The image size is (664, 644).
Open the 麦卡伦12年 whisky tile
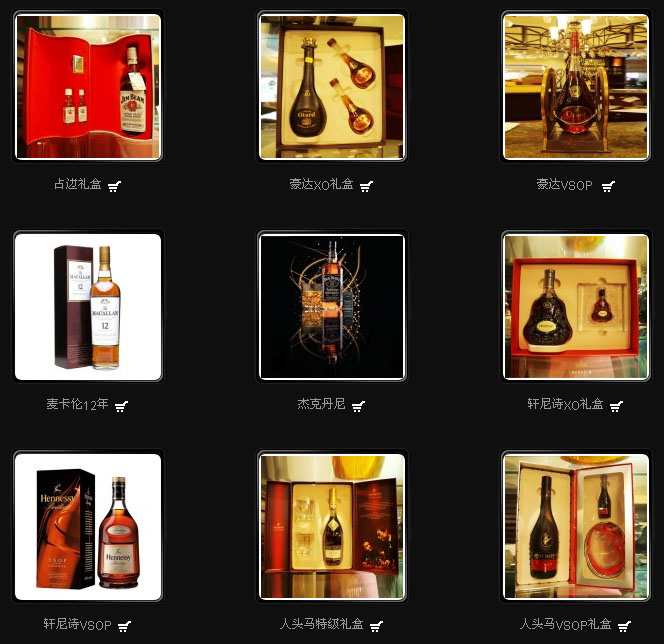tap(88, 306)
